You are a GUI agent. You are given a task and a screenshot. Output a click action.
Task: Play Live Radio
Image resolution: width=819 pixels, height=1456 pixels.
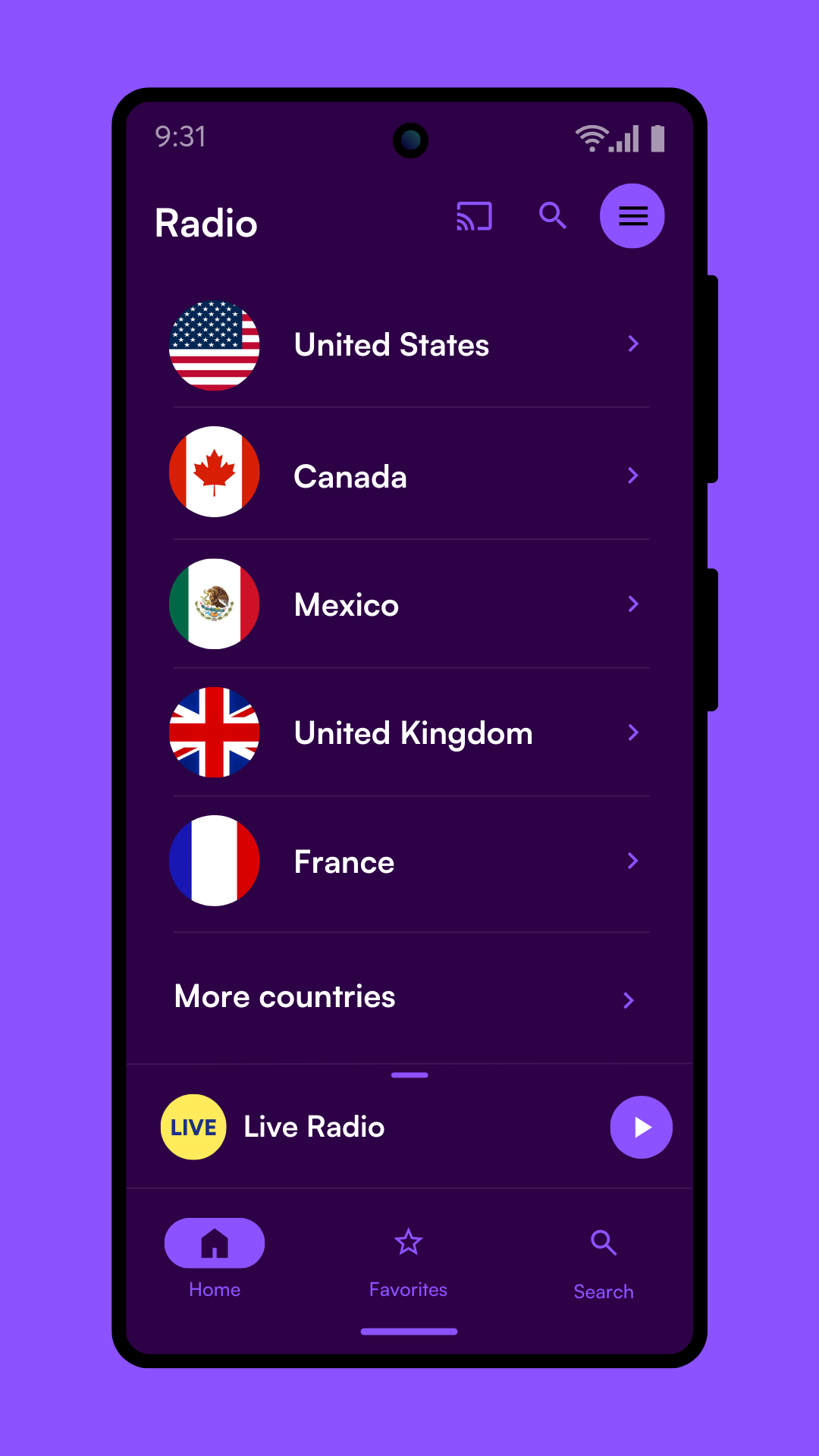coord(641,1127)
